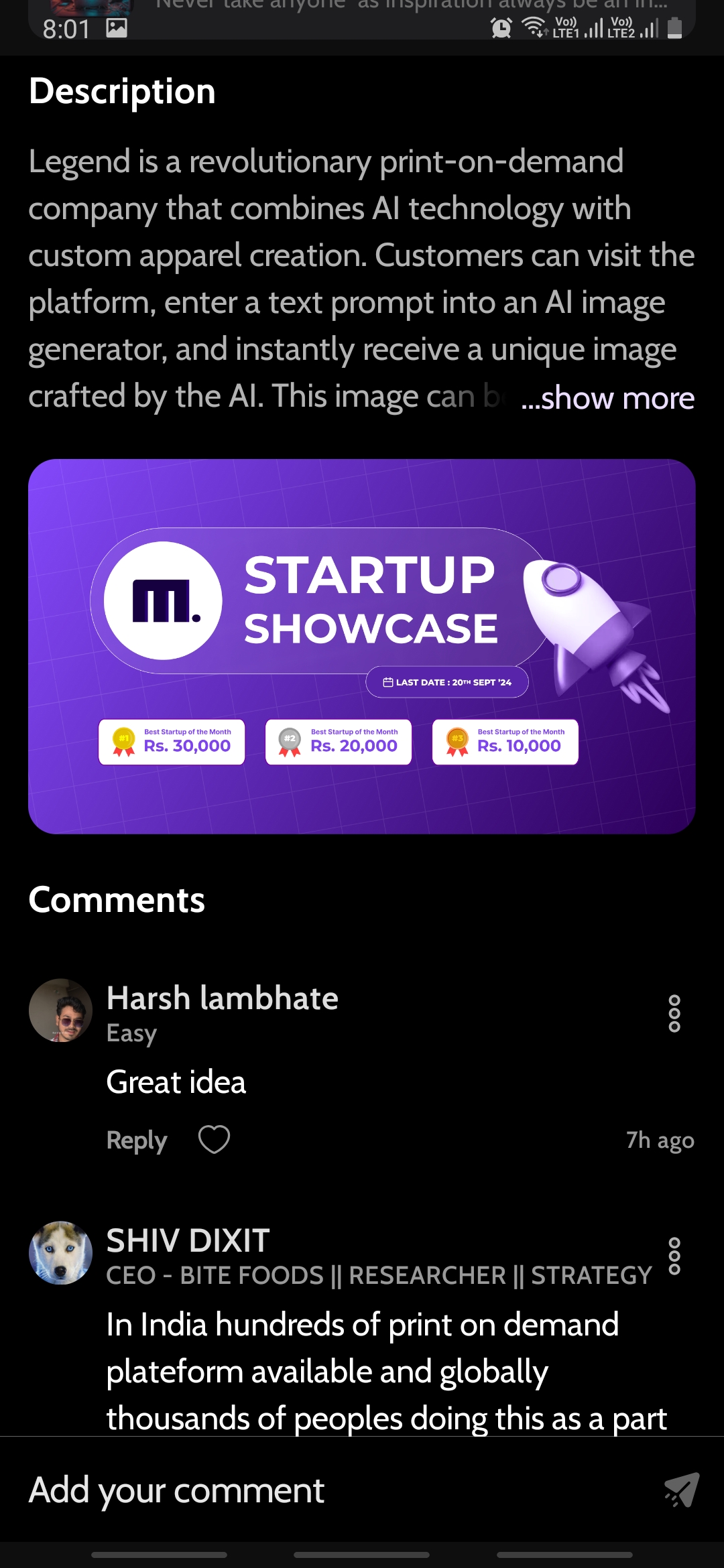Image resolution: width=724 pixels, height=1568 pixels.
Task: Send the comment with paper plane icon
Action: click(x=682, y=1490)
